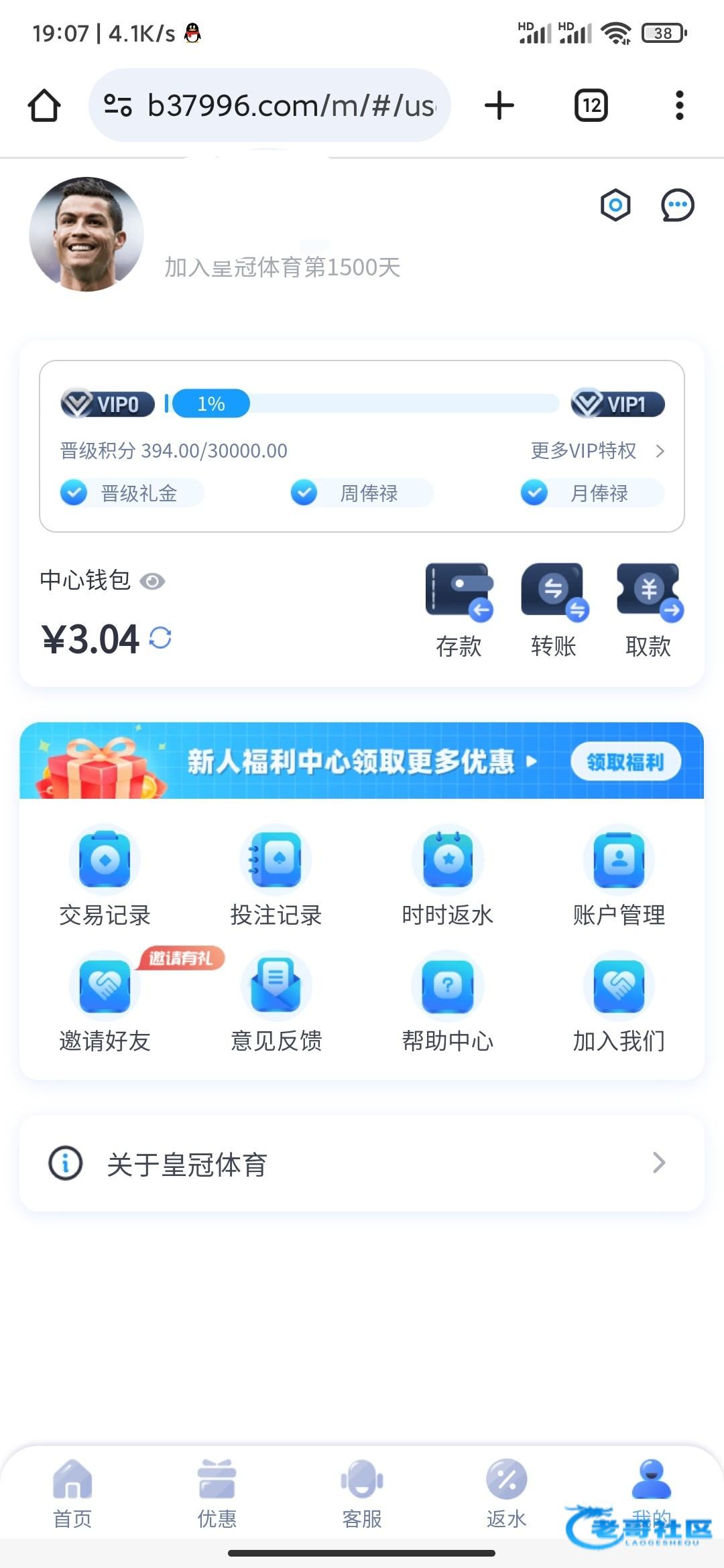Open the browser's tab switcher
The image size is (724, 1568).
[x=591, y=105]
